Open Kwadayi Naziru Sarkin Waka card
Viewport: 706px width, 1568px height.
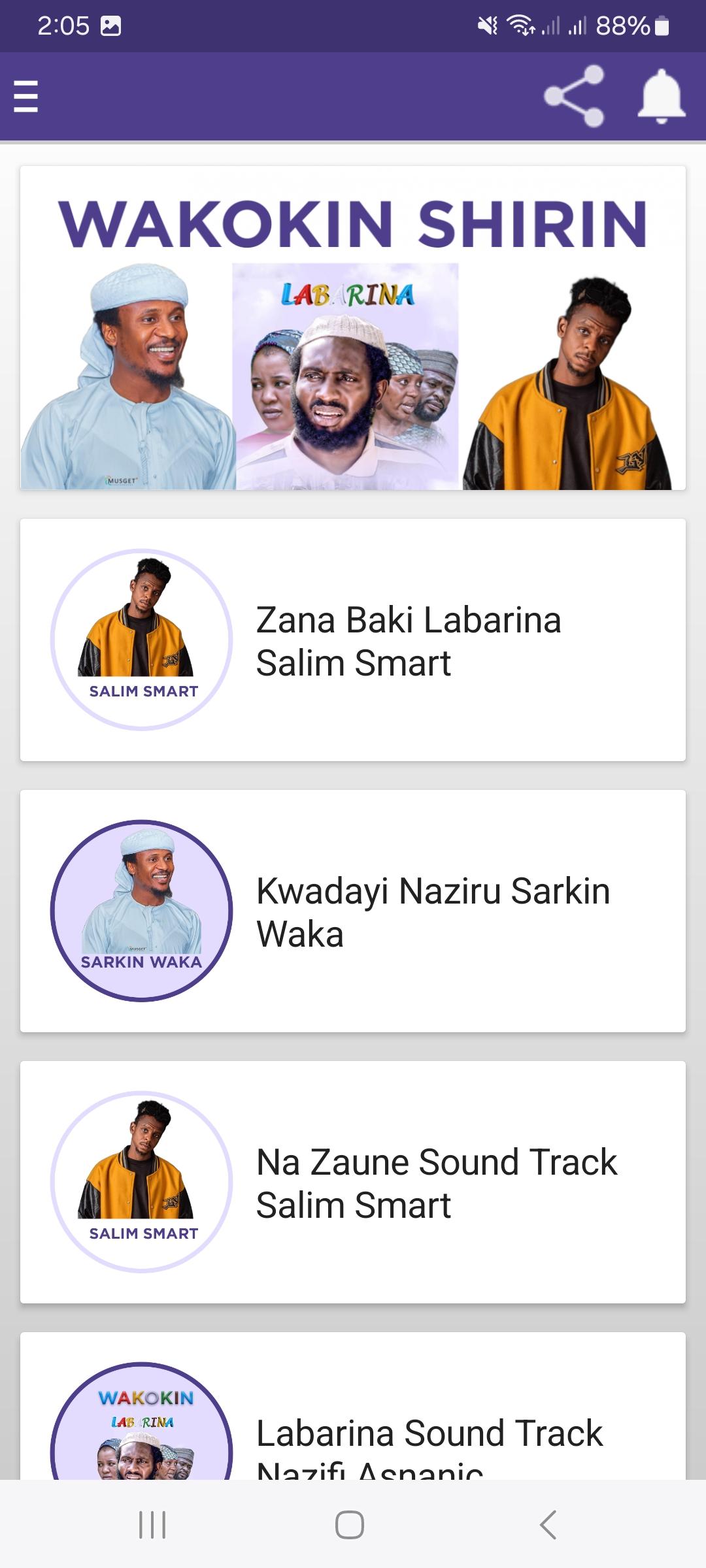pyautogui.click(x=353, y=911)
